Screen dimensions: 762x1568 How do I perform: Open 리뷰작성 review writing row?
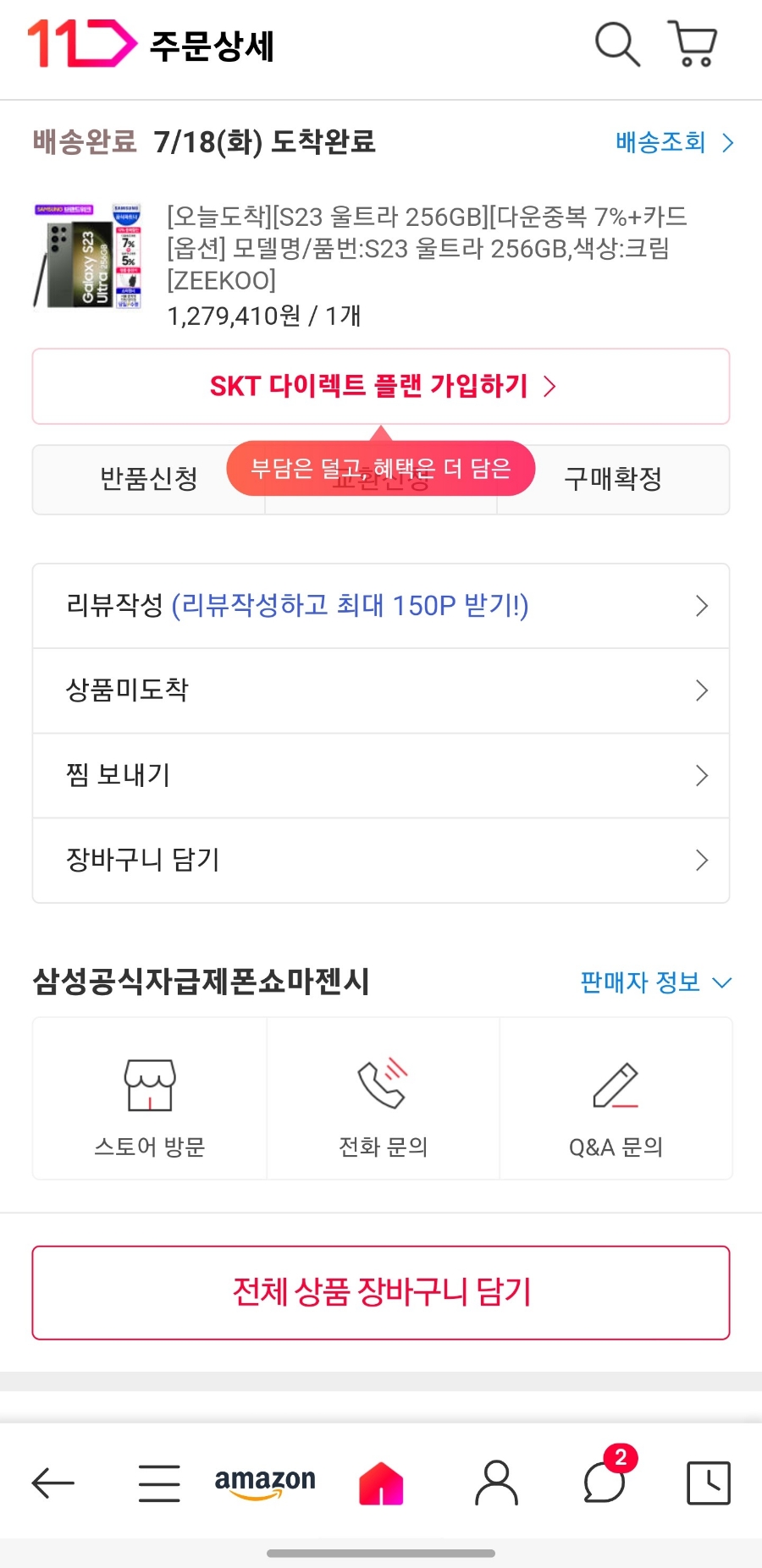(381, 606)
